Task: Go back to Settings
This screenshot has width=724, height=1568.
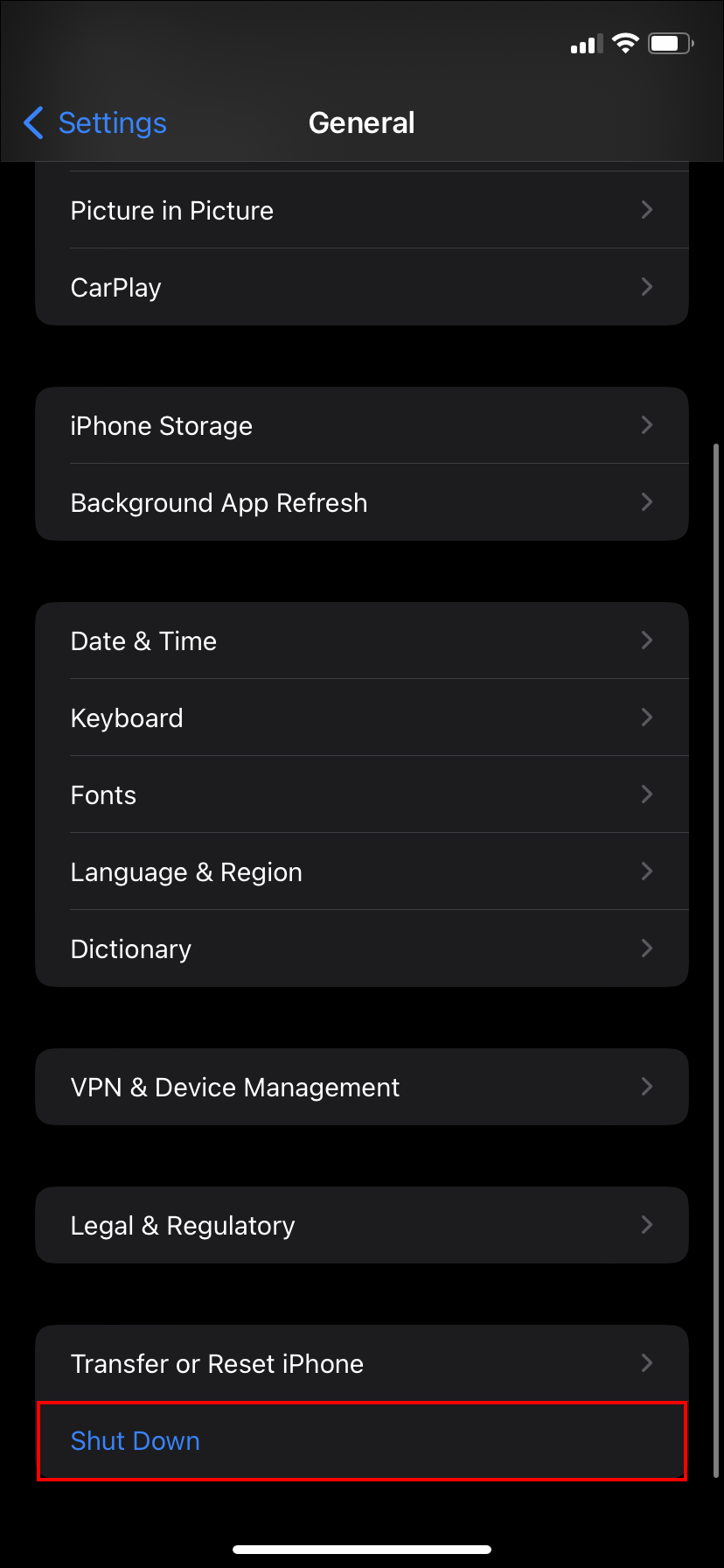Action: pyautogui.click(x=96, y=123)
